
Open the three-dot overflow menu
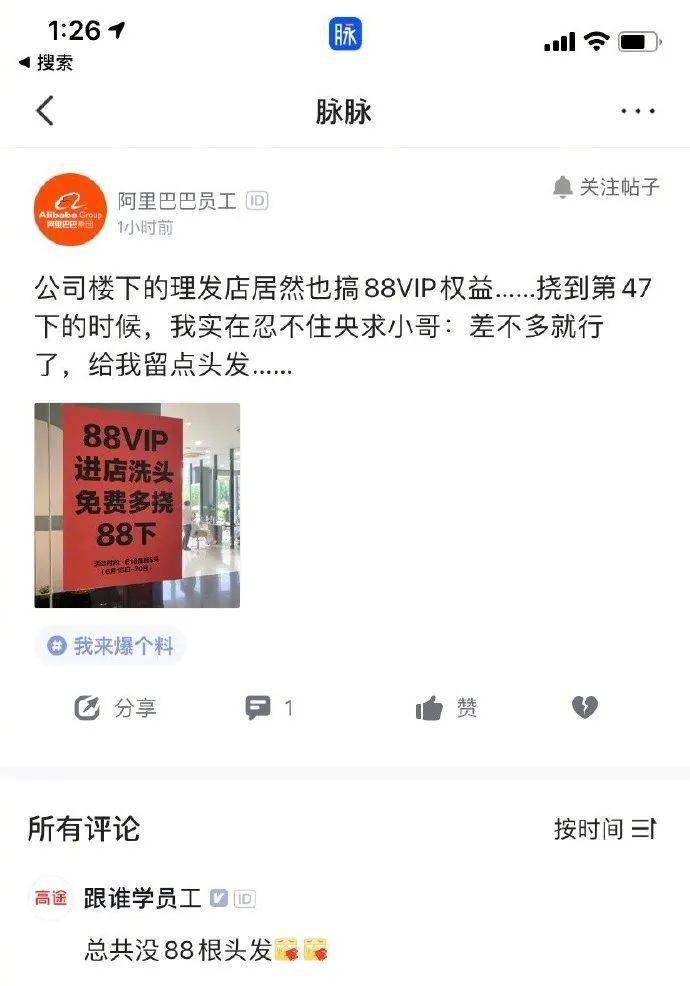(637, 111)
